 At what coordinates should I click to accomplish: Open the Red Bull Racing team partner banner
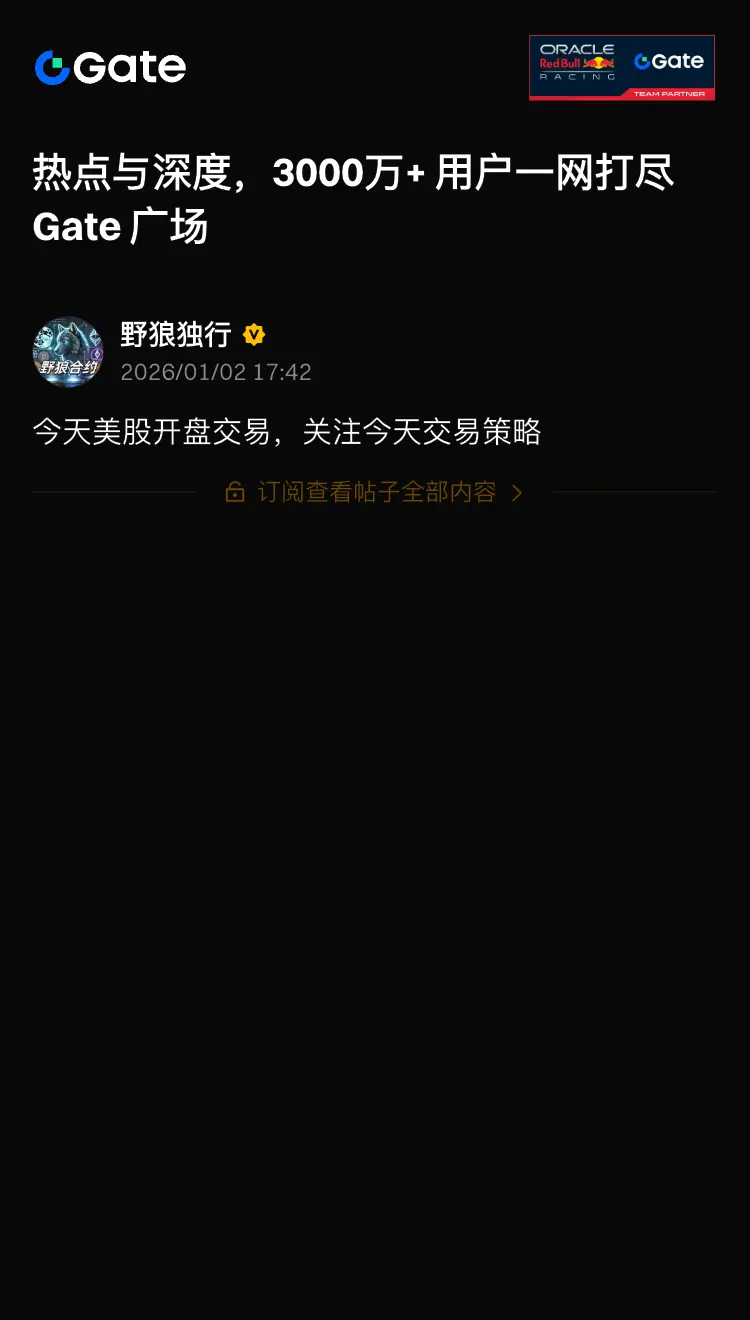pos(622,67)
